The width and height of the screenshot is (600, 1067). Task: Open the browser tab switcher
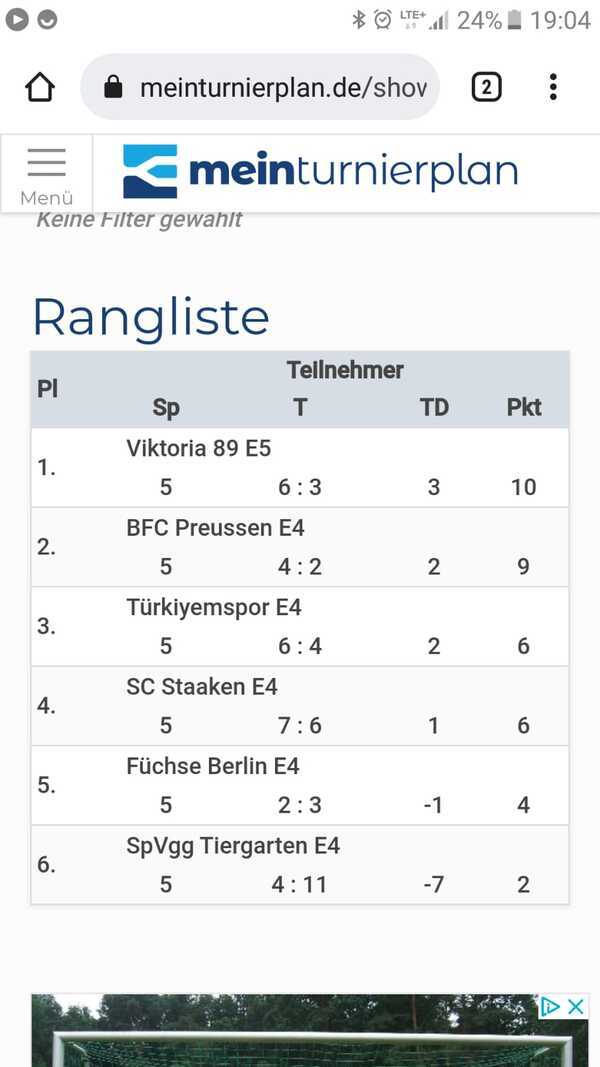click(x=486, y=87)
